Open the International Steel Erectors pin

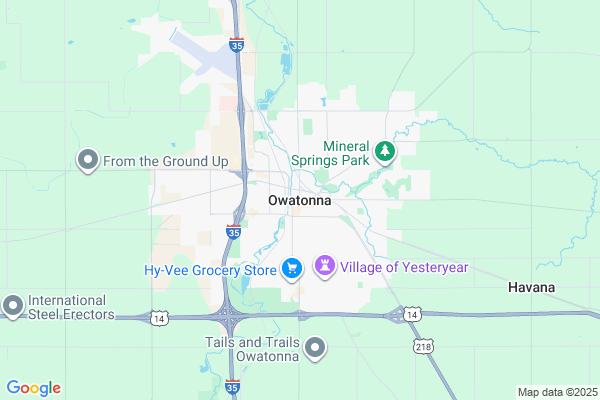coord(13,306)
